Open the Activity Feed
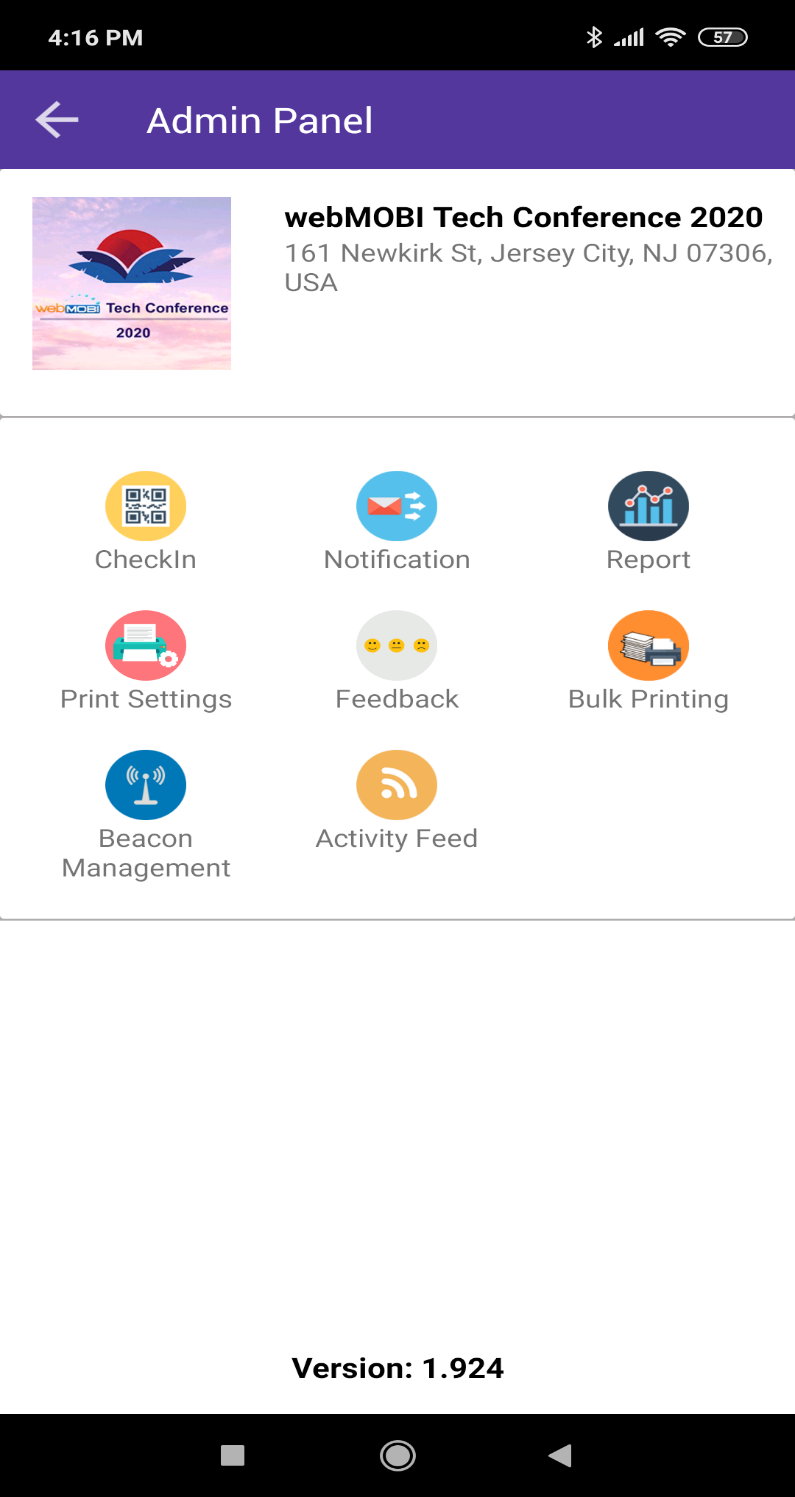The width and height of the screenshot is (795, 1497). point(397,801)
